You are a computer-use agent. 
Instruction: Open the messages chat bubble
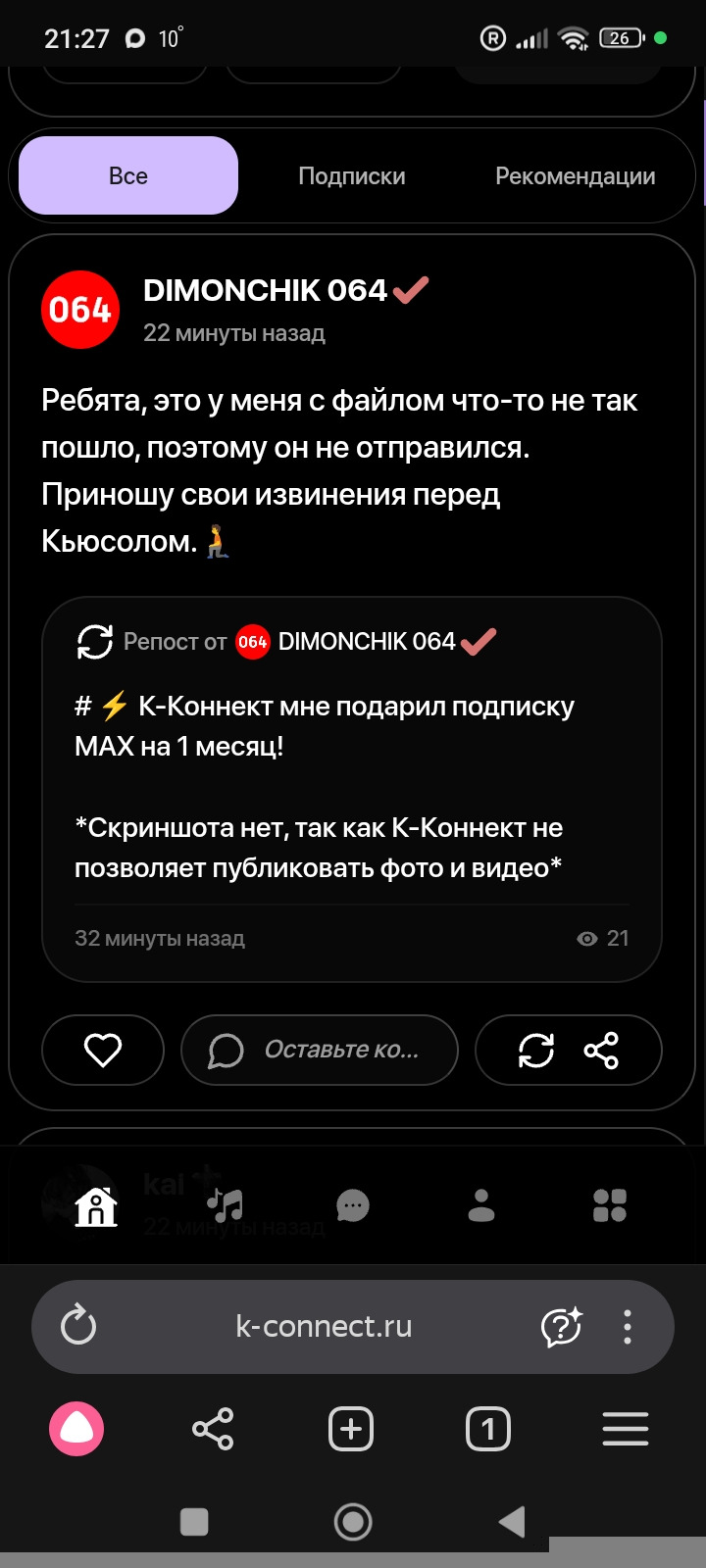coord(353,1205)
